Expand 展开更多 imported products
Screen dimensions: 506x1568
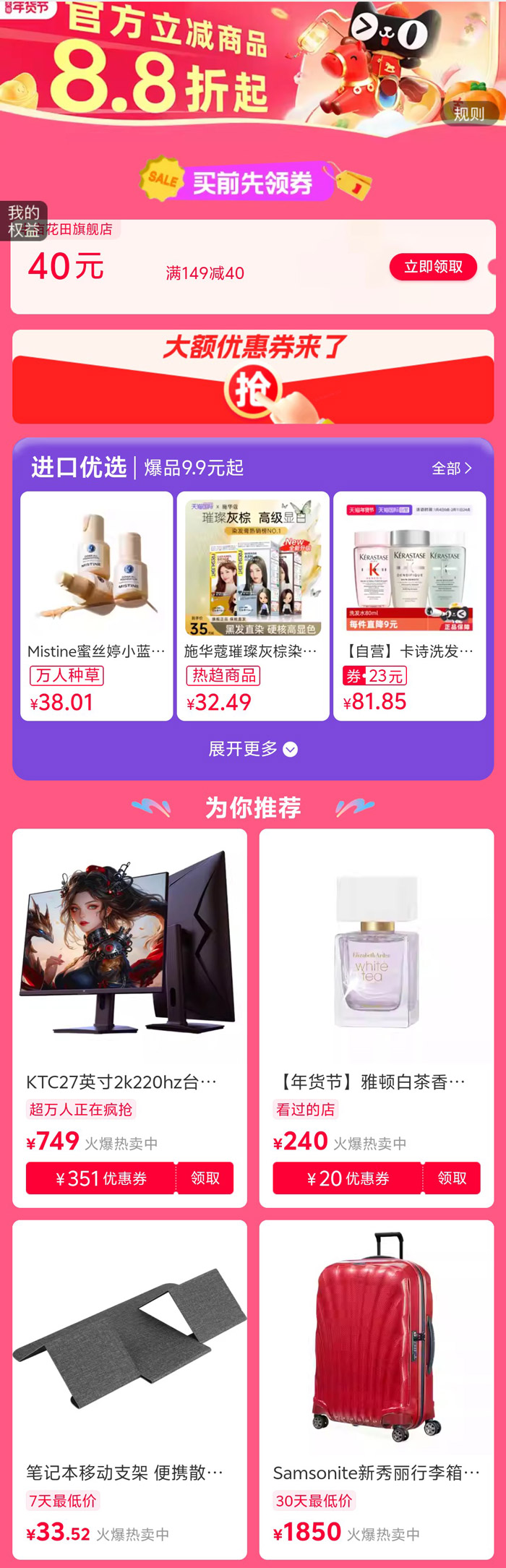(x=253, y=749)
